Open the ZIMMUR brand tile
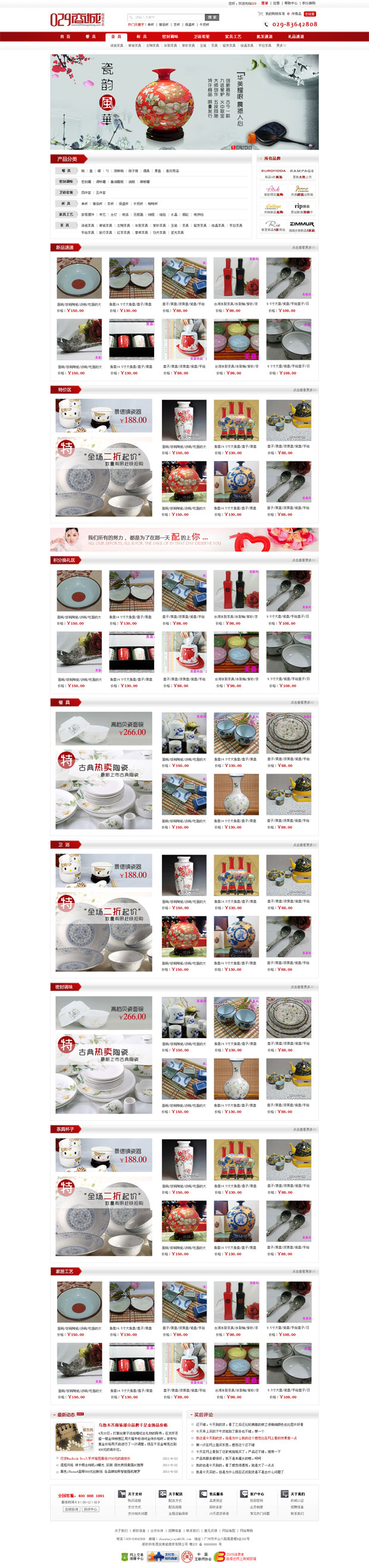 [x=302, y=226]
